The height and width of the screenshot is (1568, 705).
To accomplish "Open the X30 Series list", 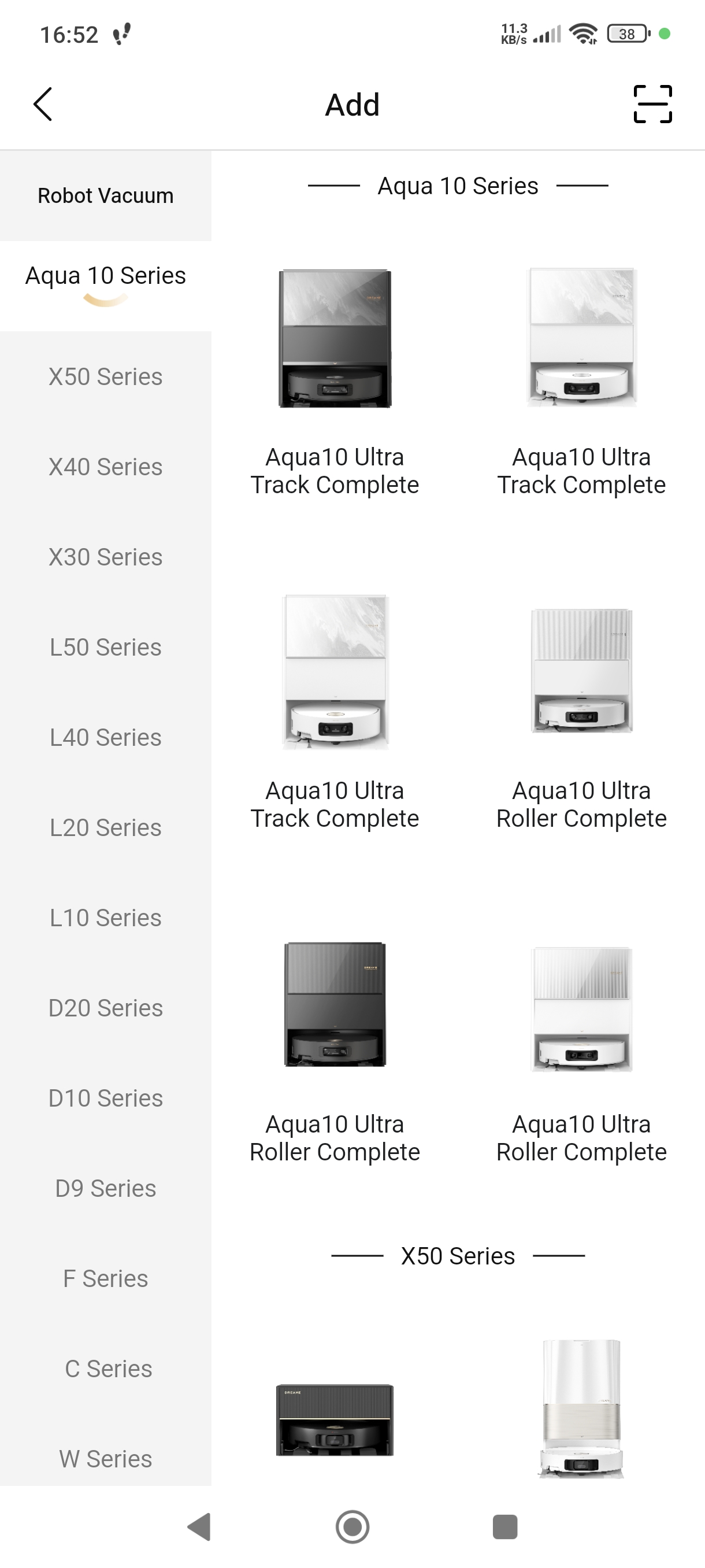I will (105, 557).
